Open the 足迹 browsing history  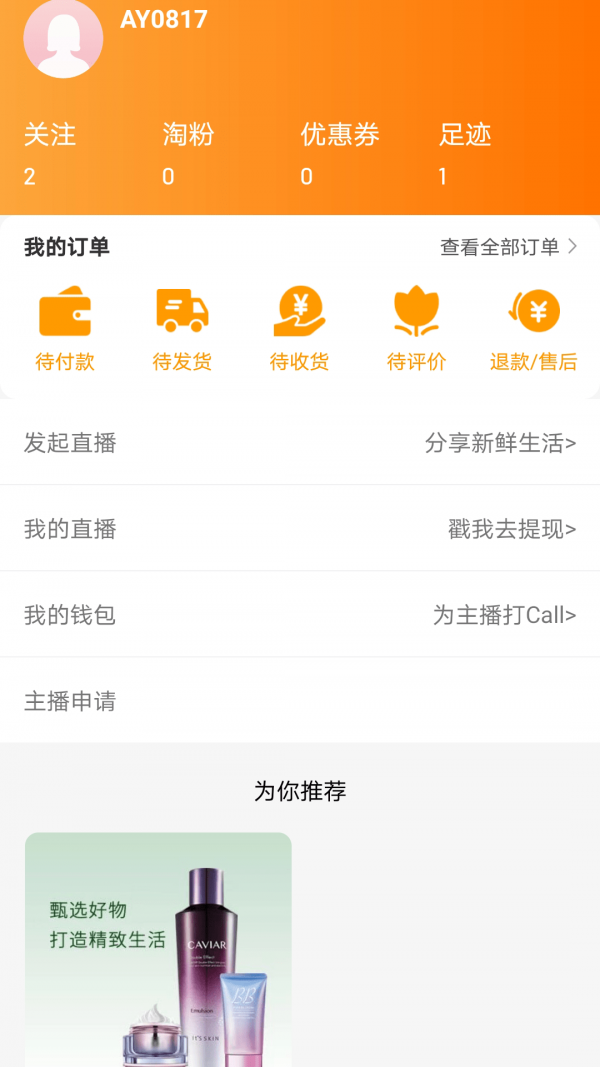465,153
